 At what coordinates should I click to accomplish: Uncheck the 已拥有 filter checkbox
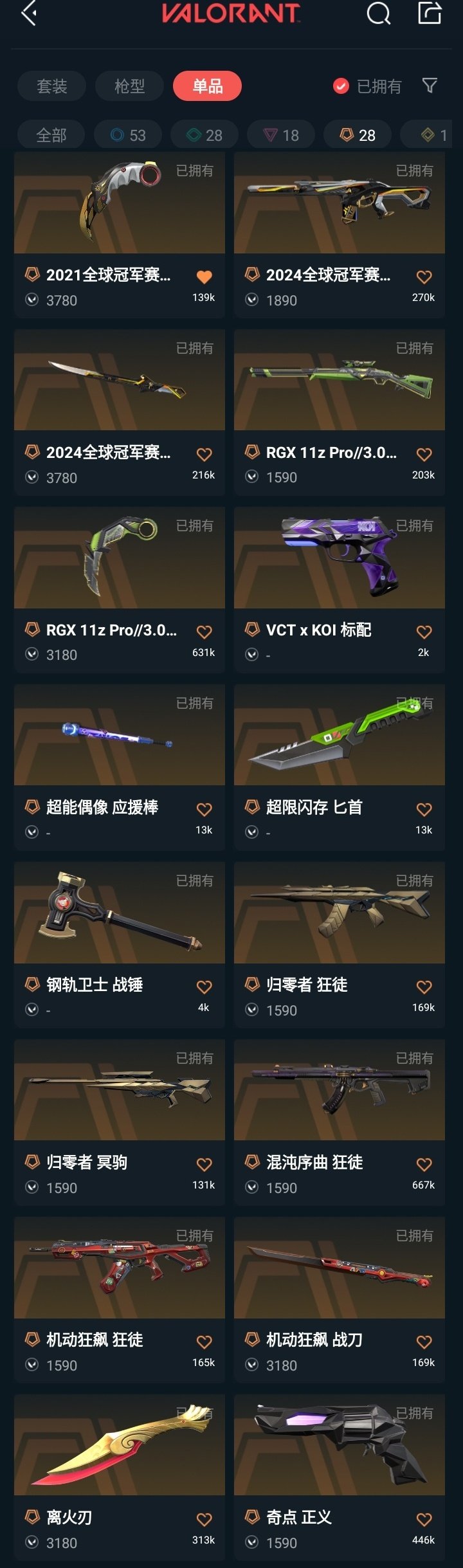(x=341, y=86)
